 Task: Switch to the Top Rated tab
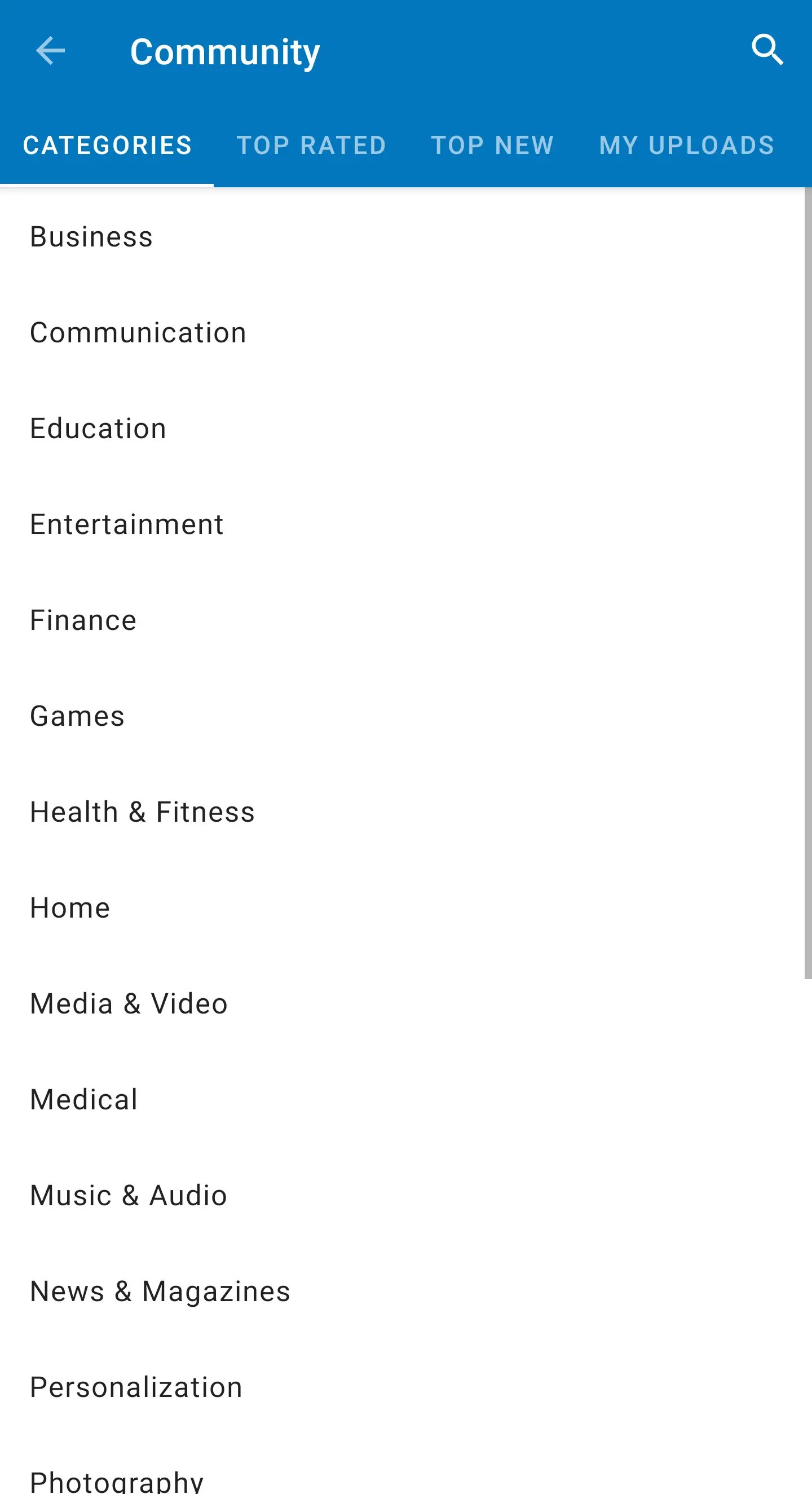311,145
